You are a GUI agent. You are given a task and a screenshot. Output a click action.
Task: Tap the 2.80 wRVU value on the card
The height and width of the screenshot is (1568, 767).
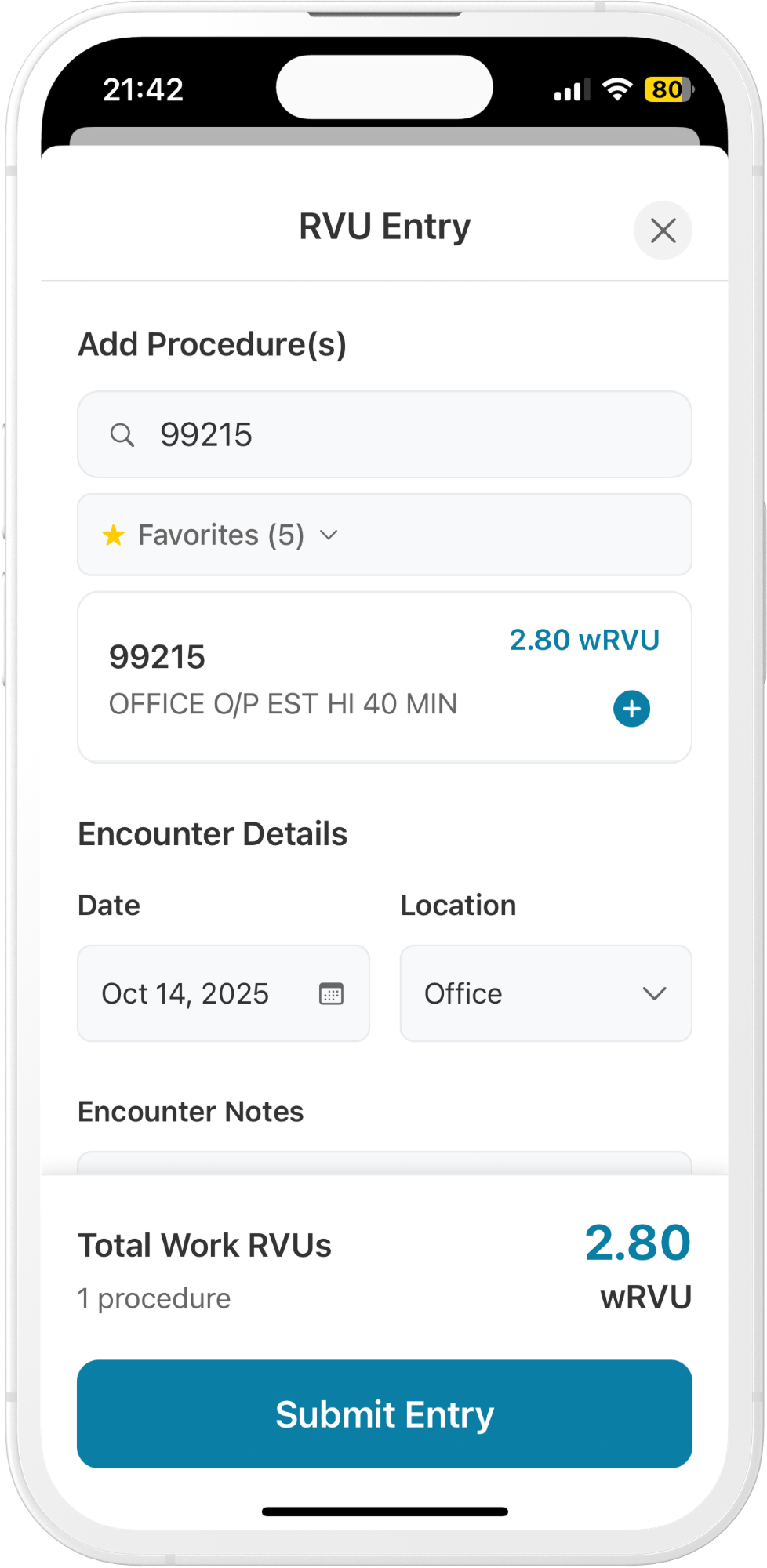coord(583,641)
